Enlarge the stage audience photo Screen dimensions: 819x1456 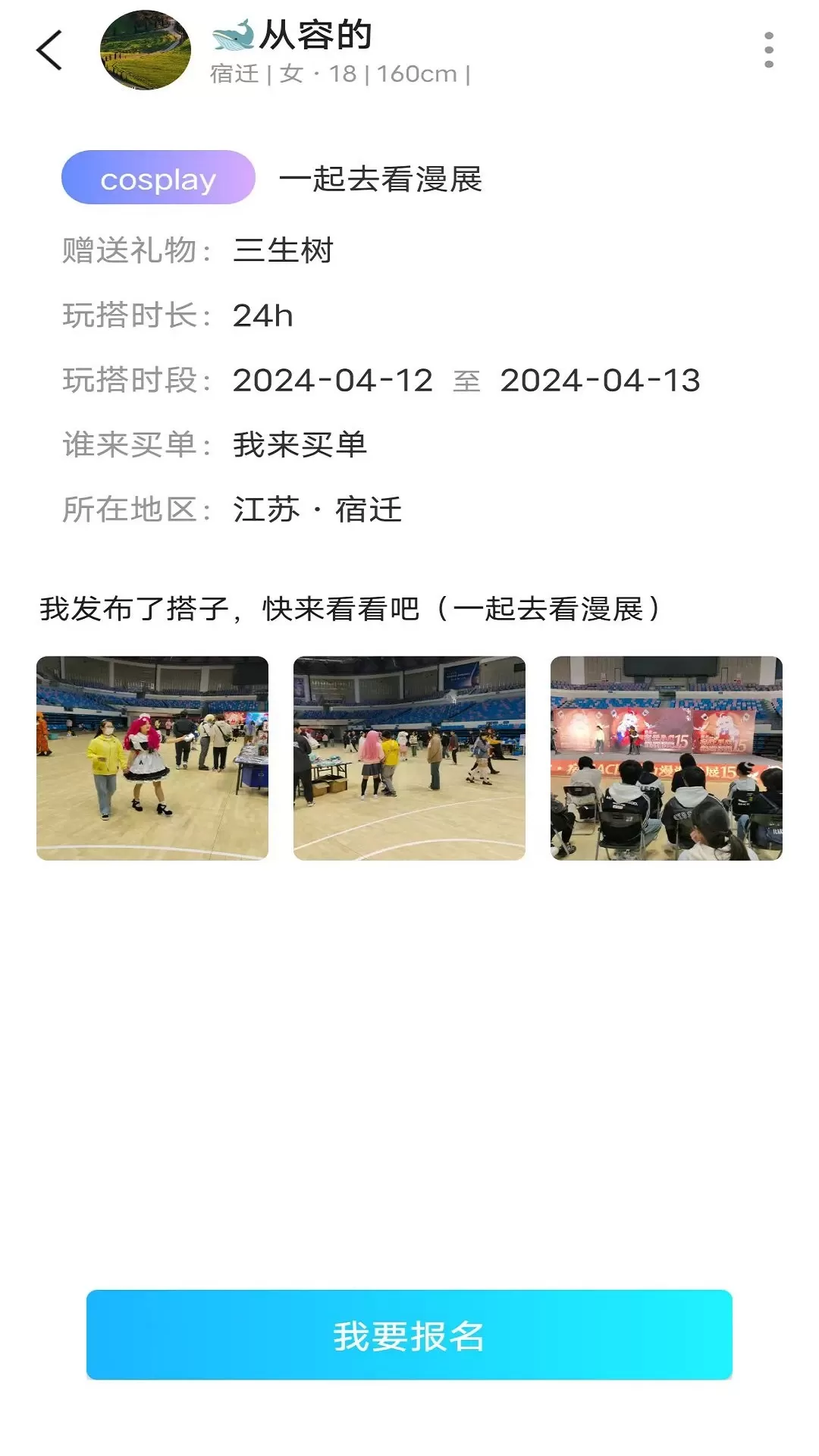[666, 758]
